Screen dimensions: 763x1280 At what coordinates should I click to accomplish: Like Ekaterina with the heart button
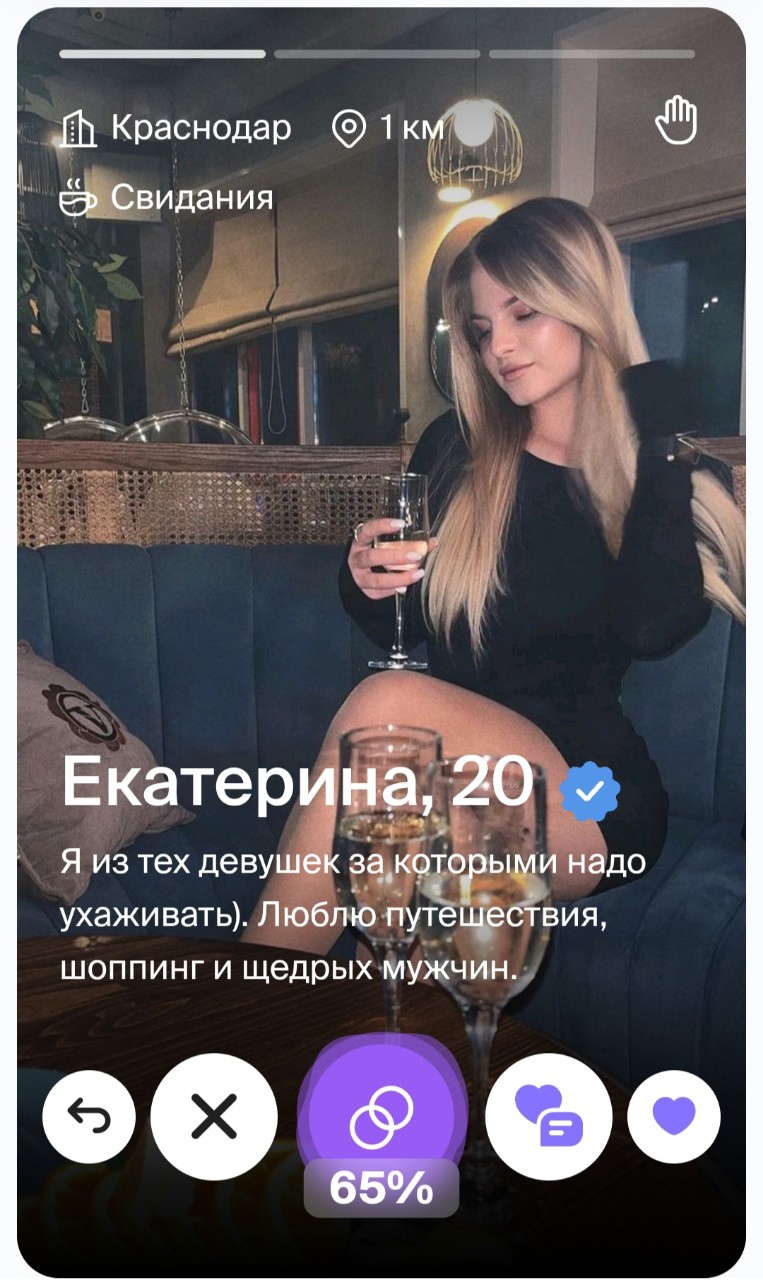click(674, 1116)
